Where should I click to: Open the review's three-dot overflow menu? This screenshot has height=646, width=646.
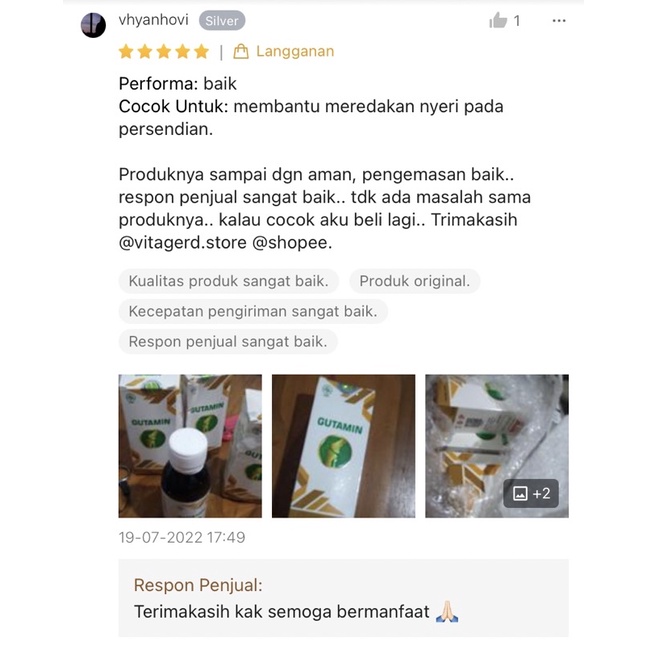(559, 21)
